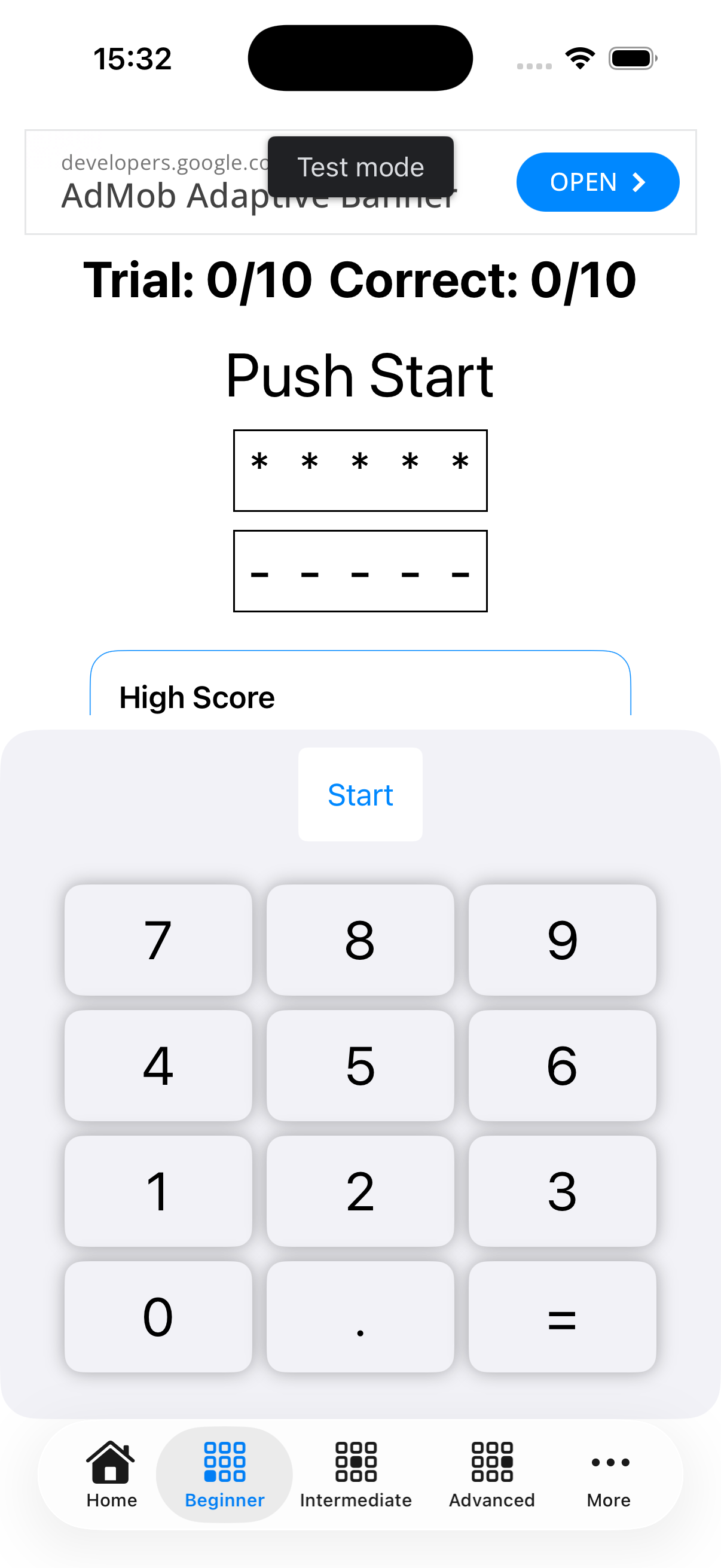Go to the Home tab
Image resolution: width=721 pixels, height=1568 pixels.
[111, 1474]
